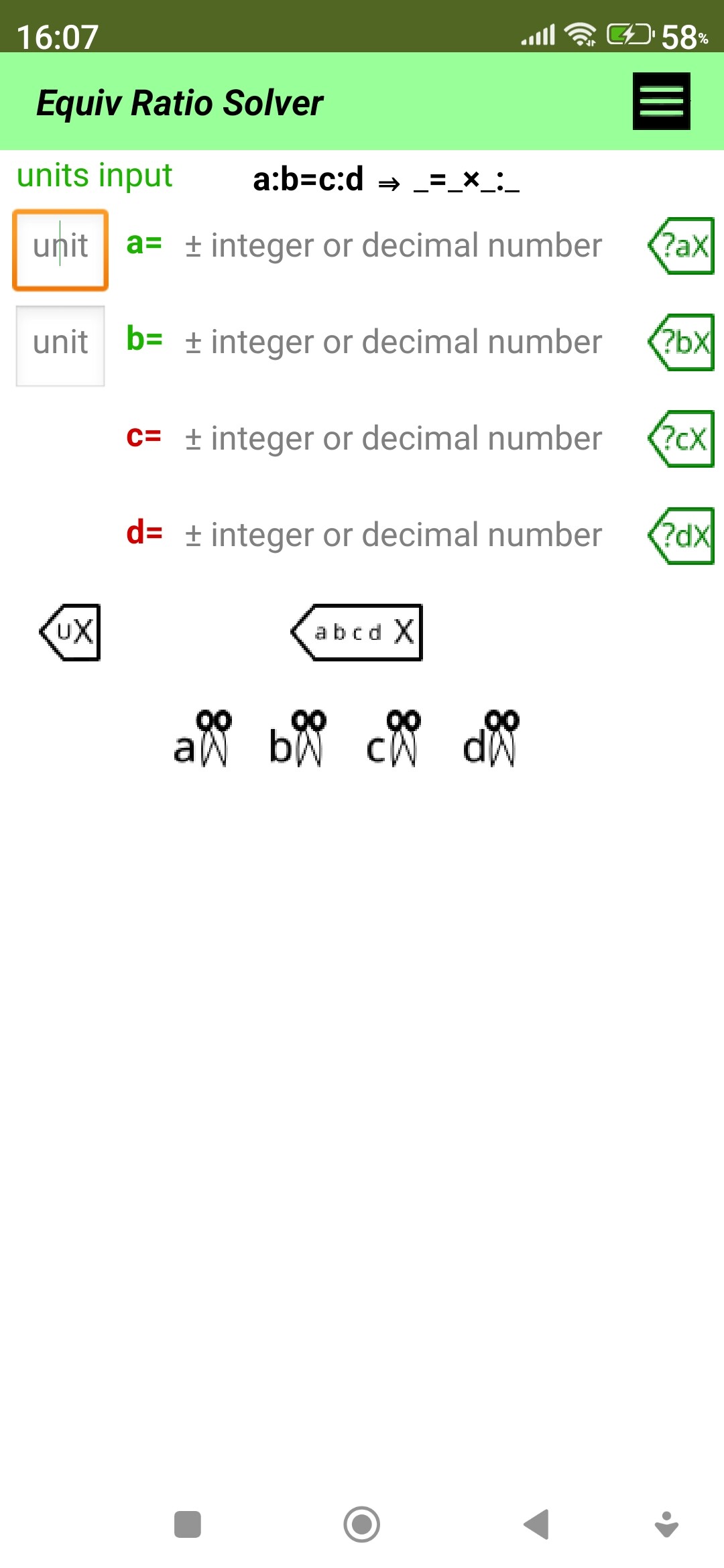This screenshot has height=1568, width=724.
Task: Clear all values with abcd X button
Action: (357, 633)
